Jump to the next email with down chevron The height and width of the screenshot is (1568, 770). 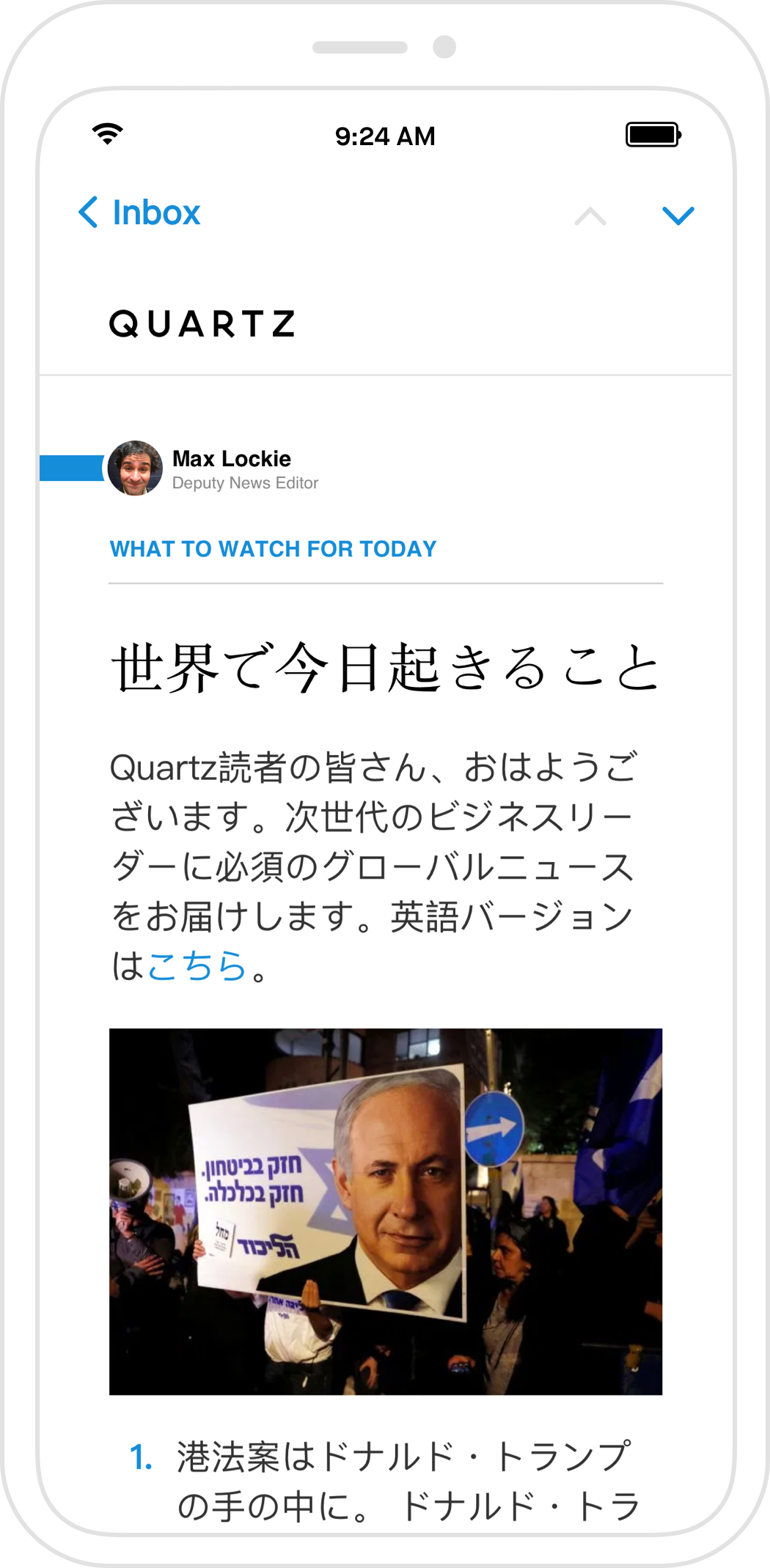(x=678, y=216)
